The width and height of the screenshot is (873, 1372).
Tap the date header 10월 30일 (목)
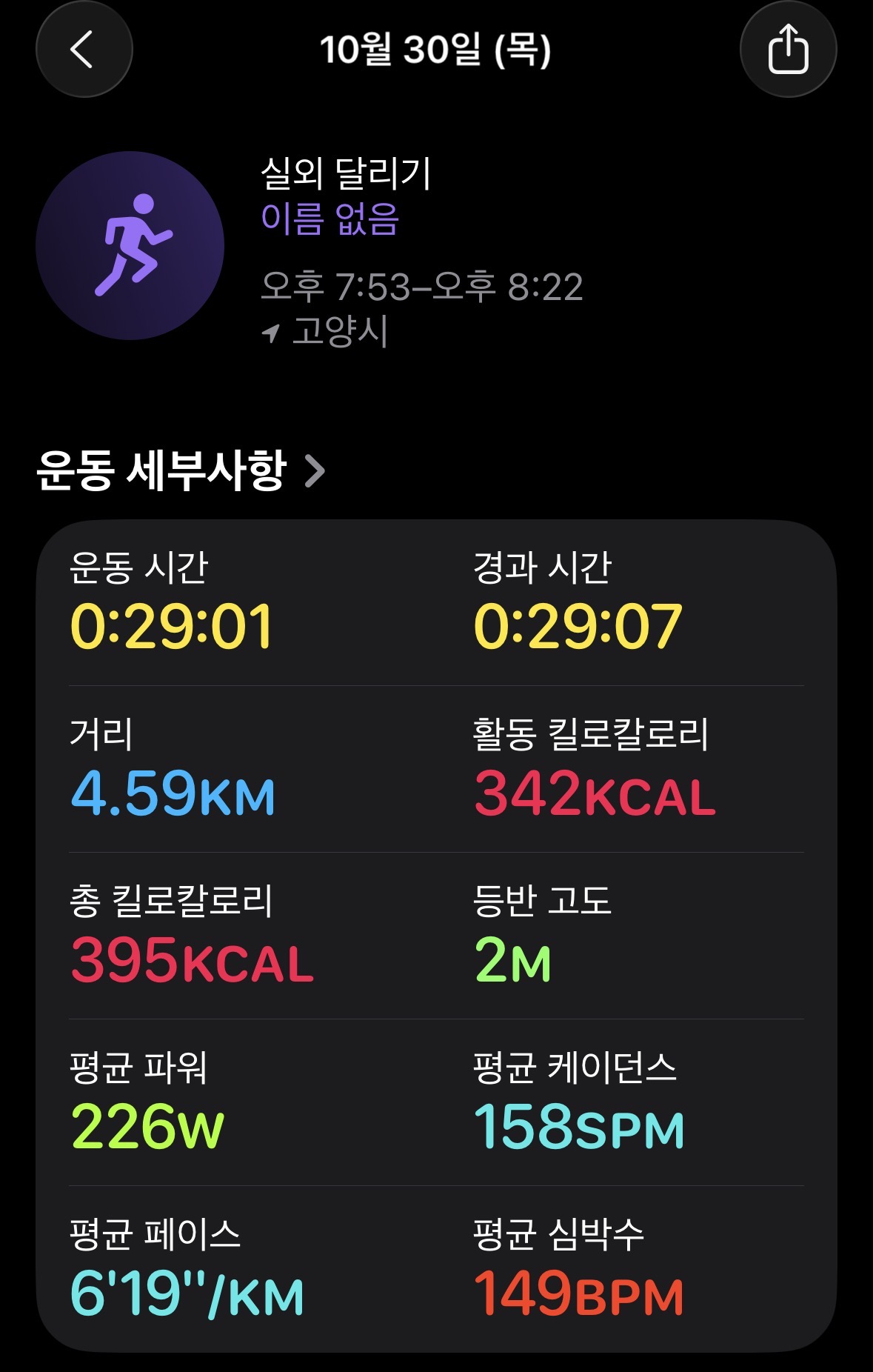[x=437, y=47]
